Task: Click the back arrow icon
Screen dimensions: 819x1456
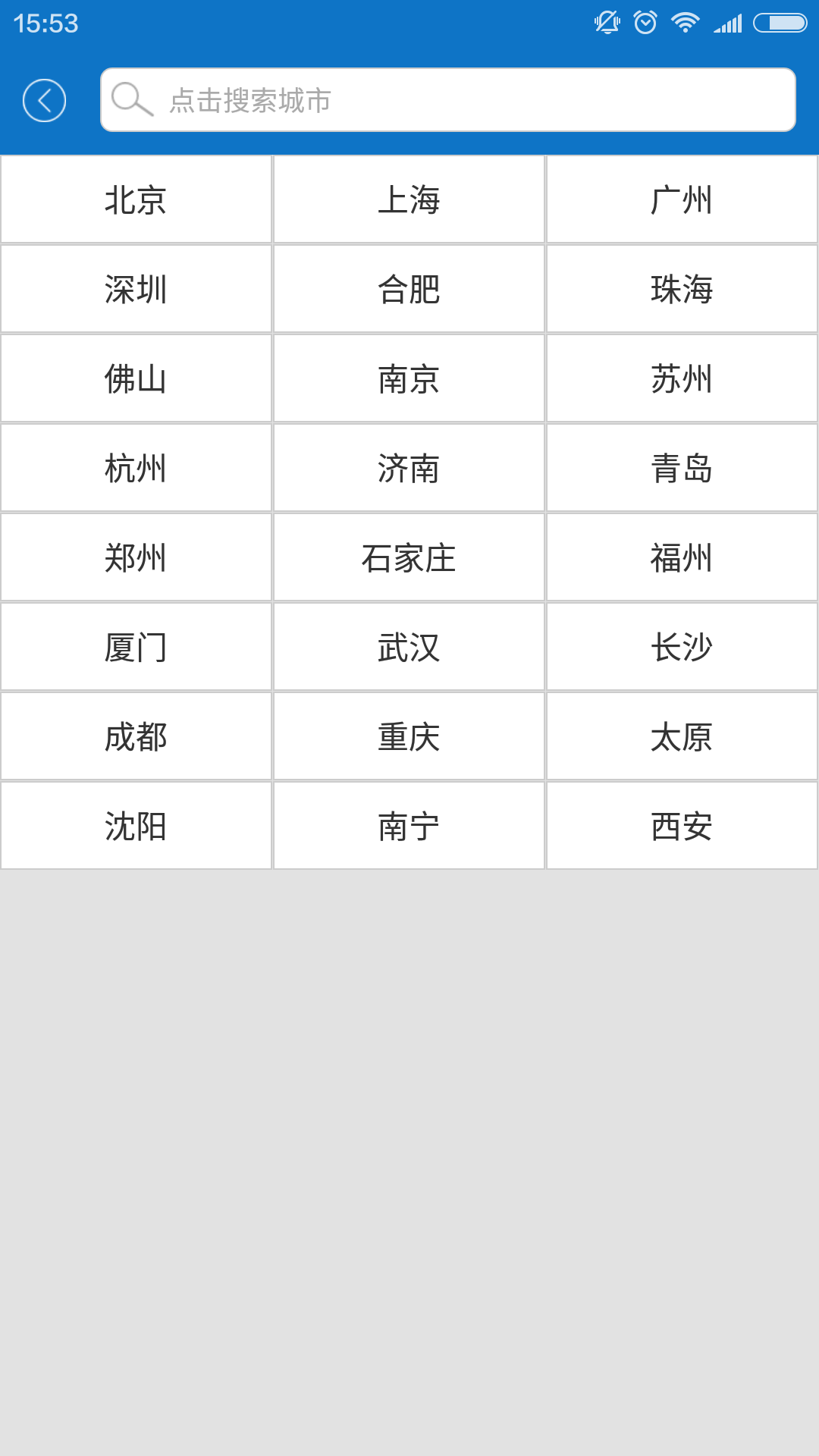Action: click(x=45, y=99)
